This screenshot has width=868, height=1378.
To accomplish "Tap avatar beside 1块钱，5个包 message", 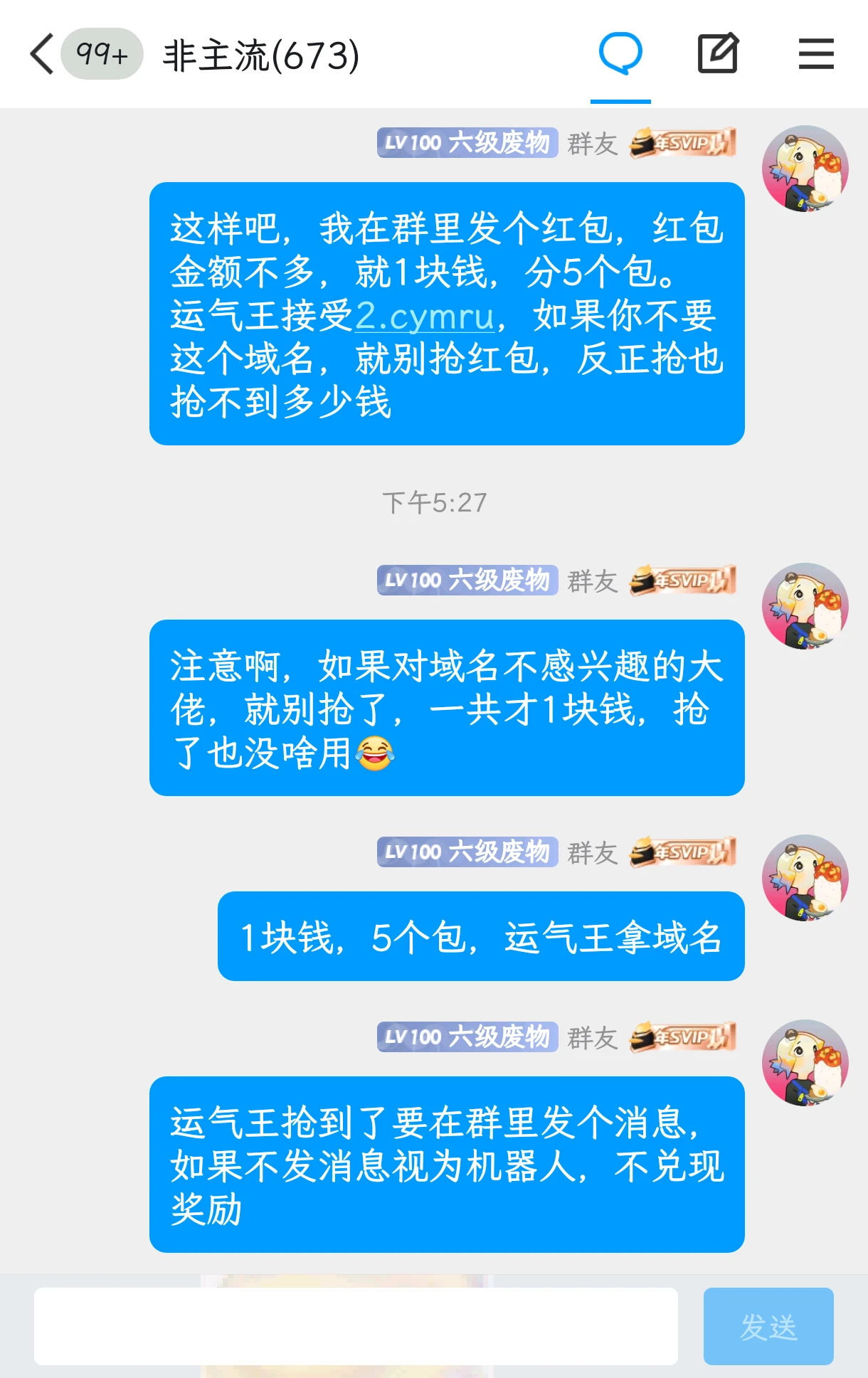I will tap(805, 878).
